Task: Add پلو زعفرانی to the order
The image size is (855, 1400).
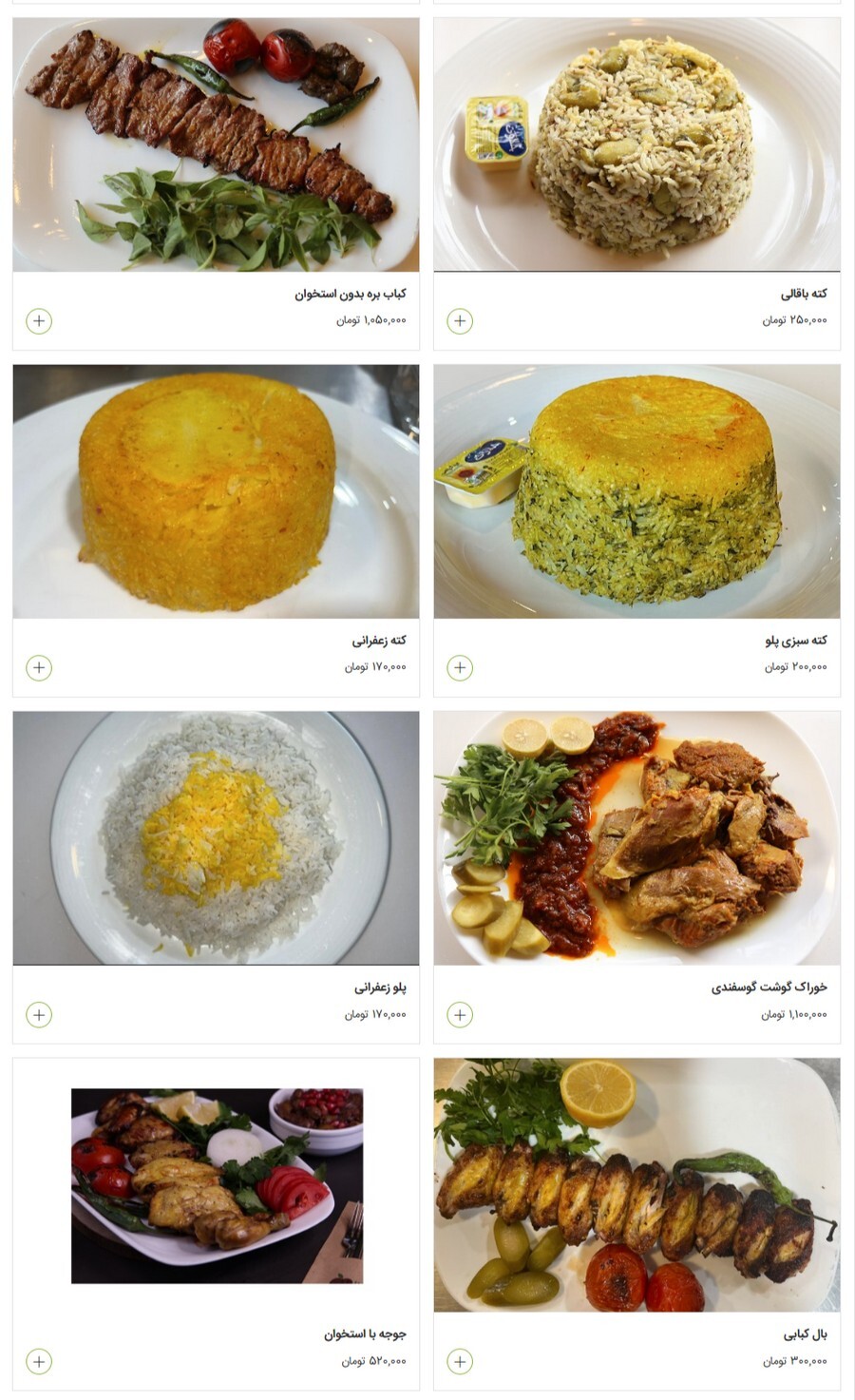Action: point(39,1015)
